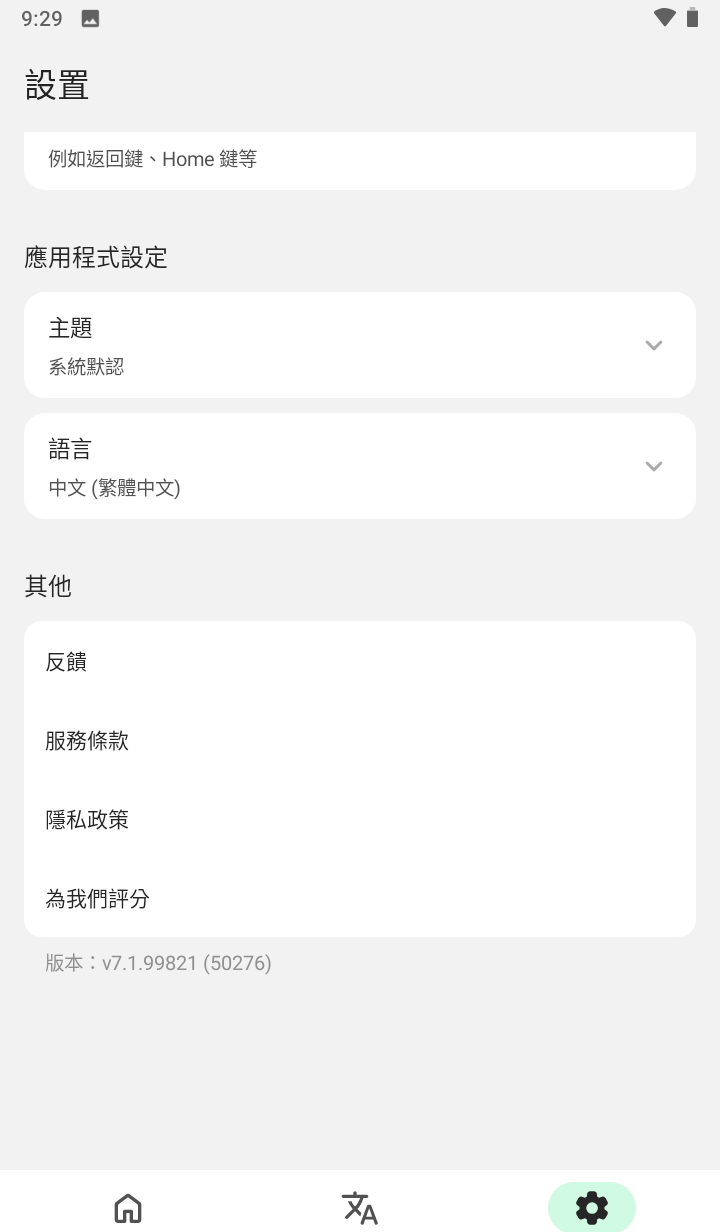Select the translate icon in the bottom bar
Image resolution: width=720 pixels, height=1232 pixels.
(359, 1207)
